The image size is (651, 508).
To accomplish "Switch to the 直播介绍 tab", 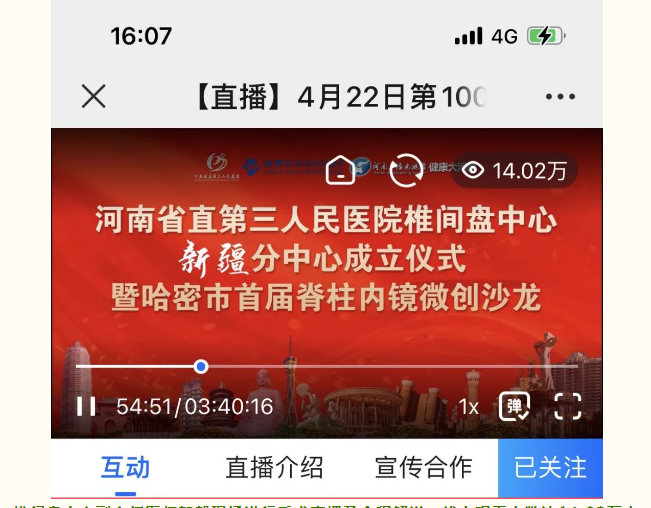I will pos(274,467).
